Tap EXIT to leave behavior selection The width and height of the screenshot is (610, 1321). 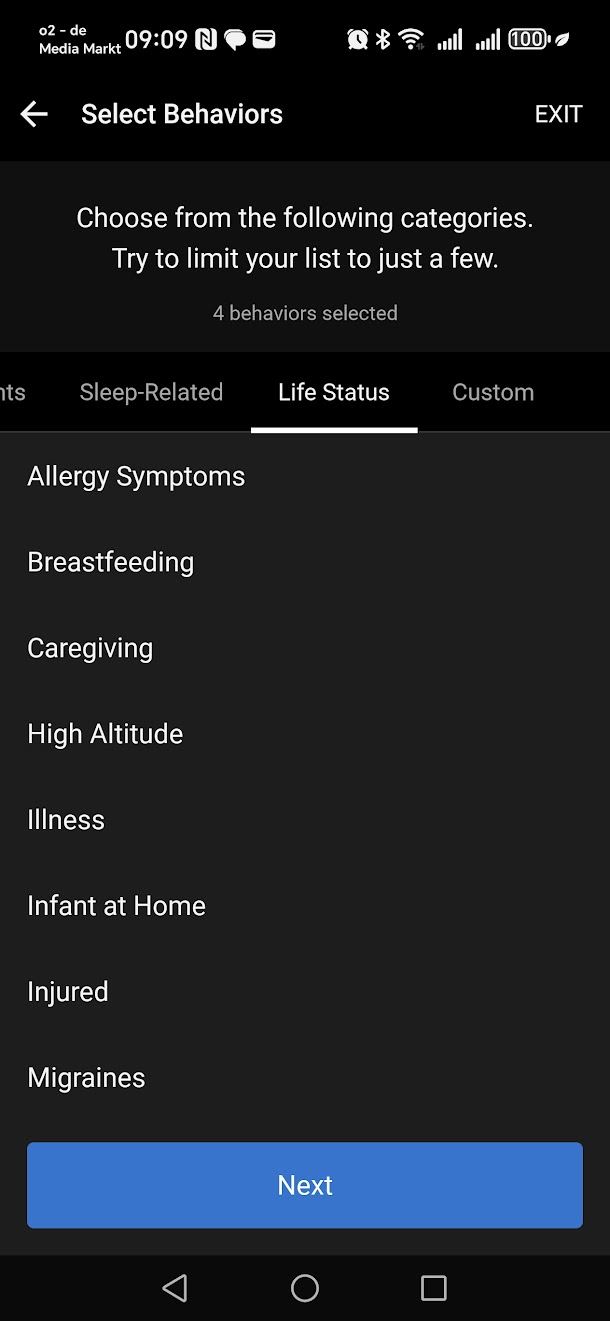(x=558, y=114)
